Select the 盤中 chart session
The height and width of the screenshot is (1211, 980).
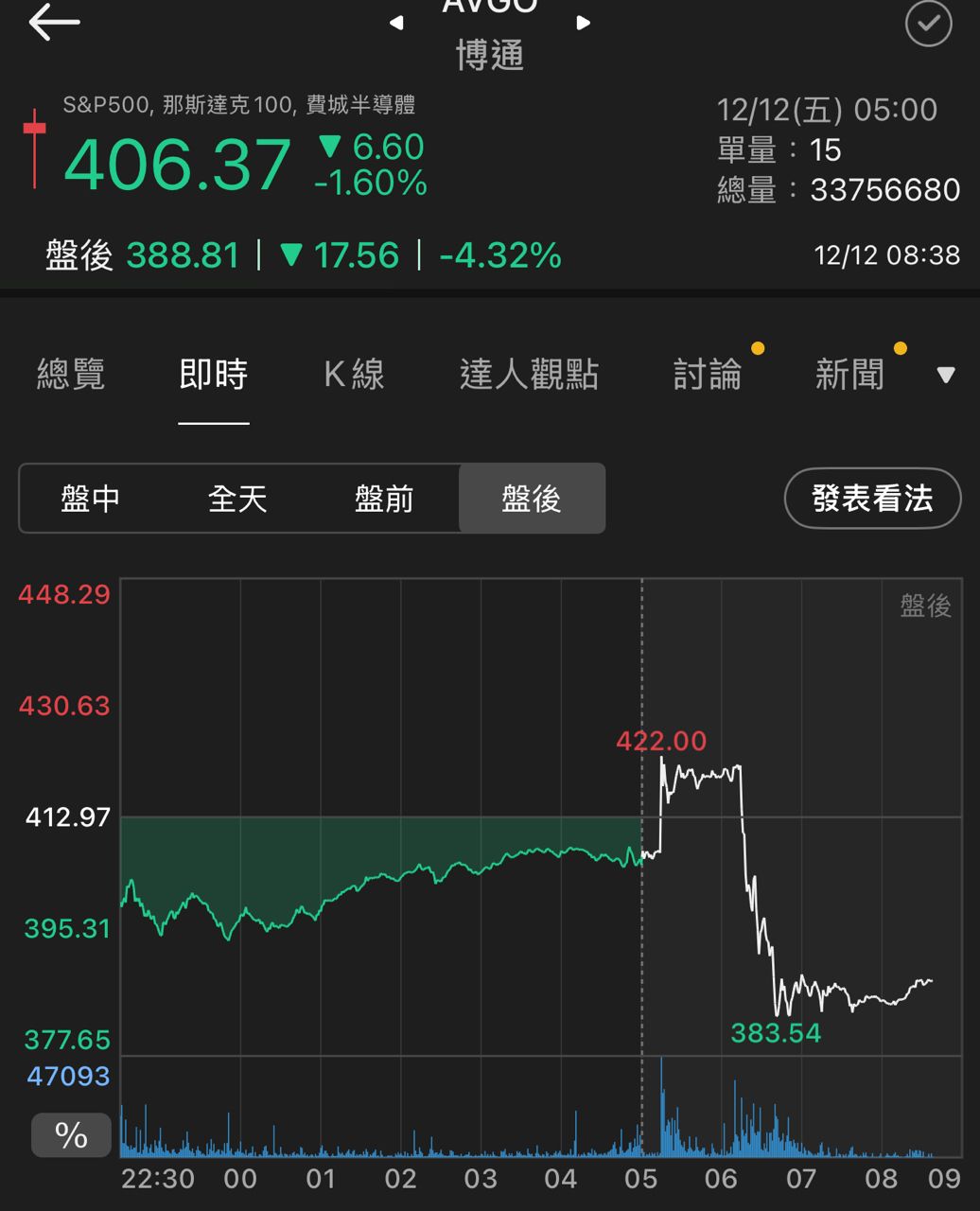click(91, 499)
